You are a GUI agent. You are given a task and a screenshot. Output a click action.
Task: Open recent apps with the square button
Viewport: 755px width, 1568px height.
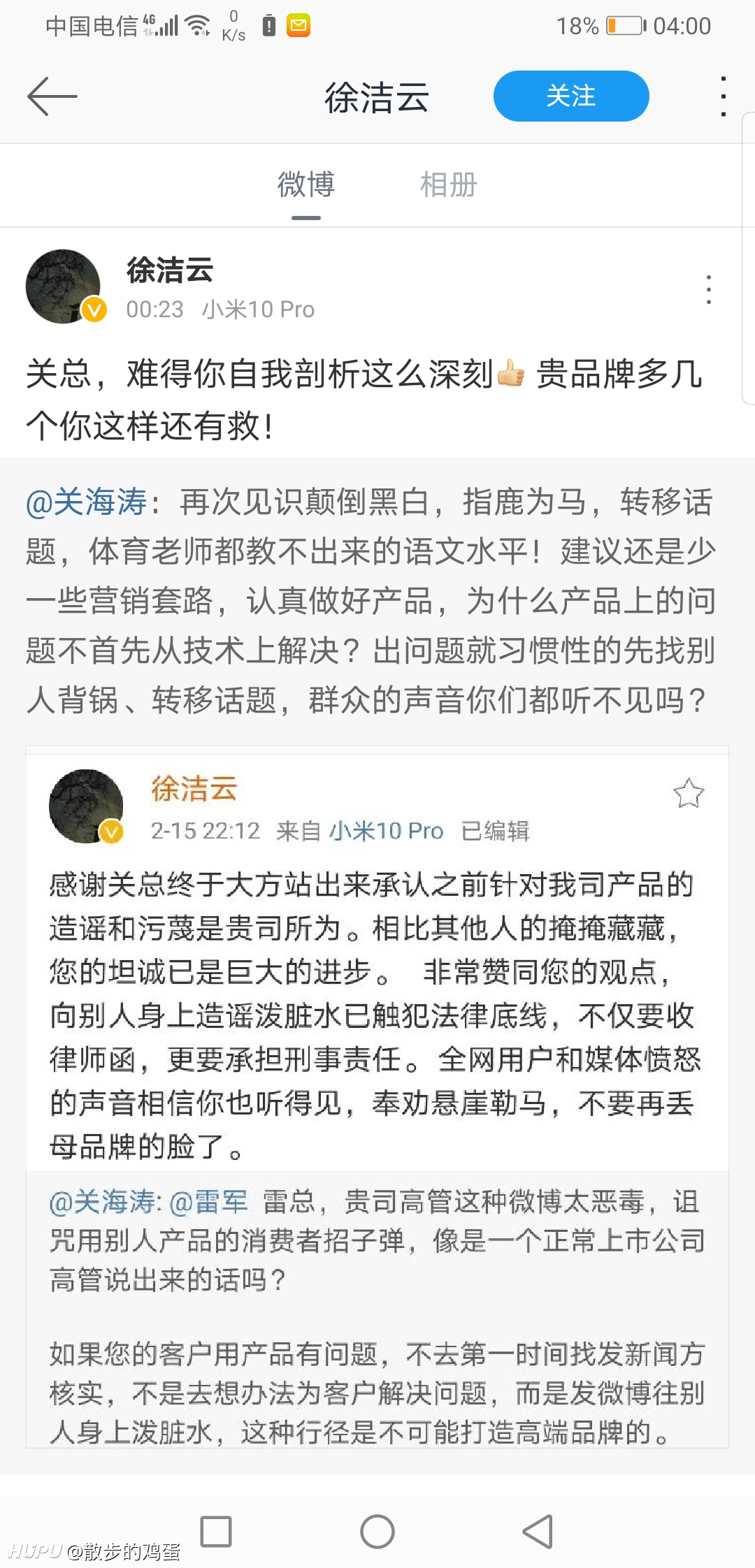pos(216,1532)
